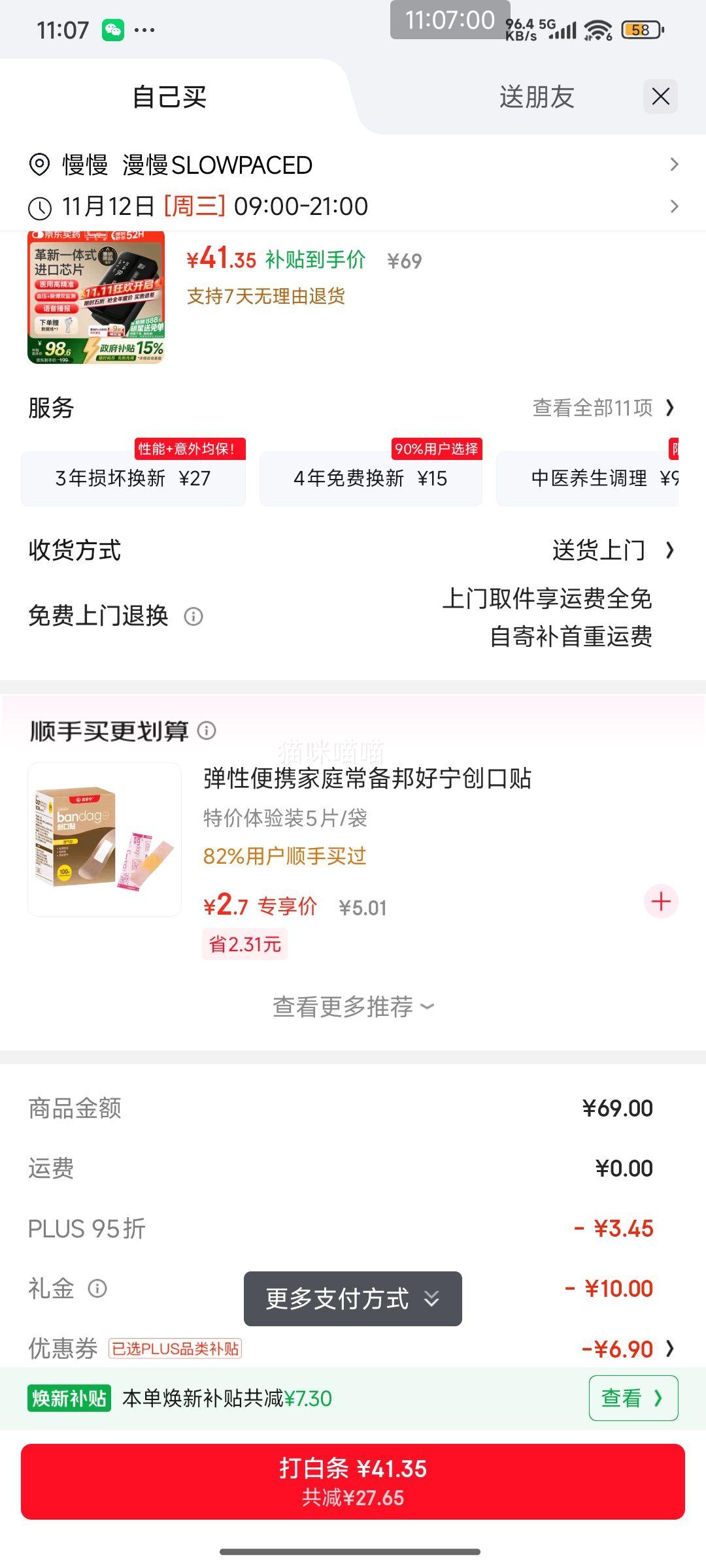Switch to the 送朋友 tab

click(x=535, y=98)
